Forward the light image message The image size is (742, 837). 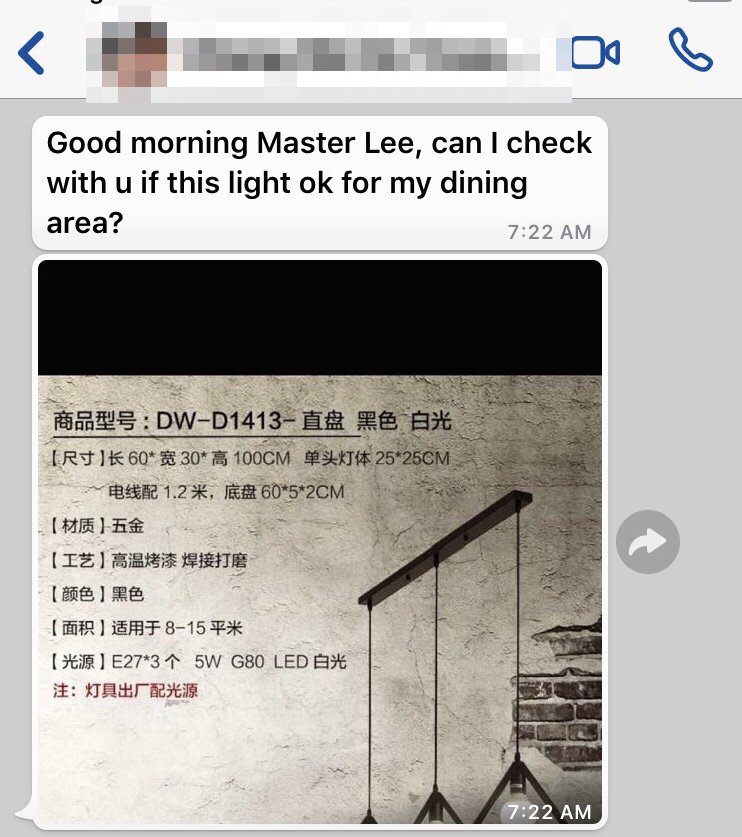click(x=648, y=543)
